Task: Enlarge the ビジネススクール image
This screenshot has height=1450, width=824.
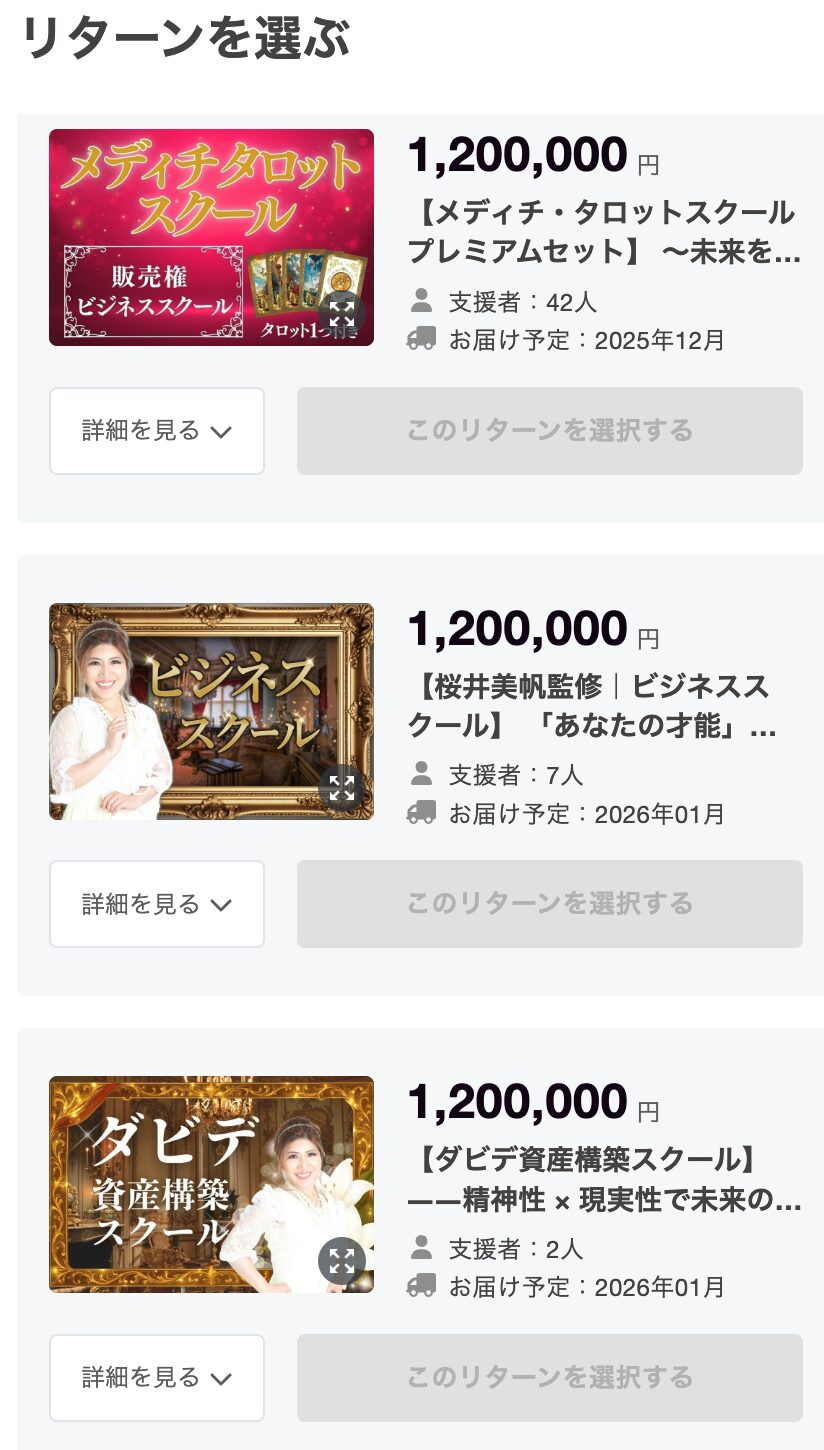Action: click(342, 788)
